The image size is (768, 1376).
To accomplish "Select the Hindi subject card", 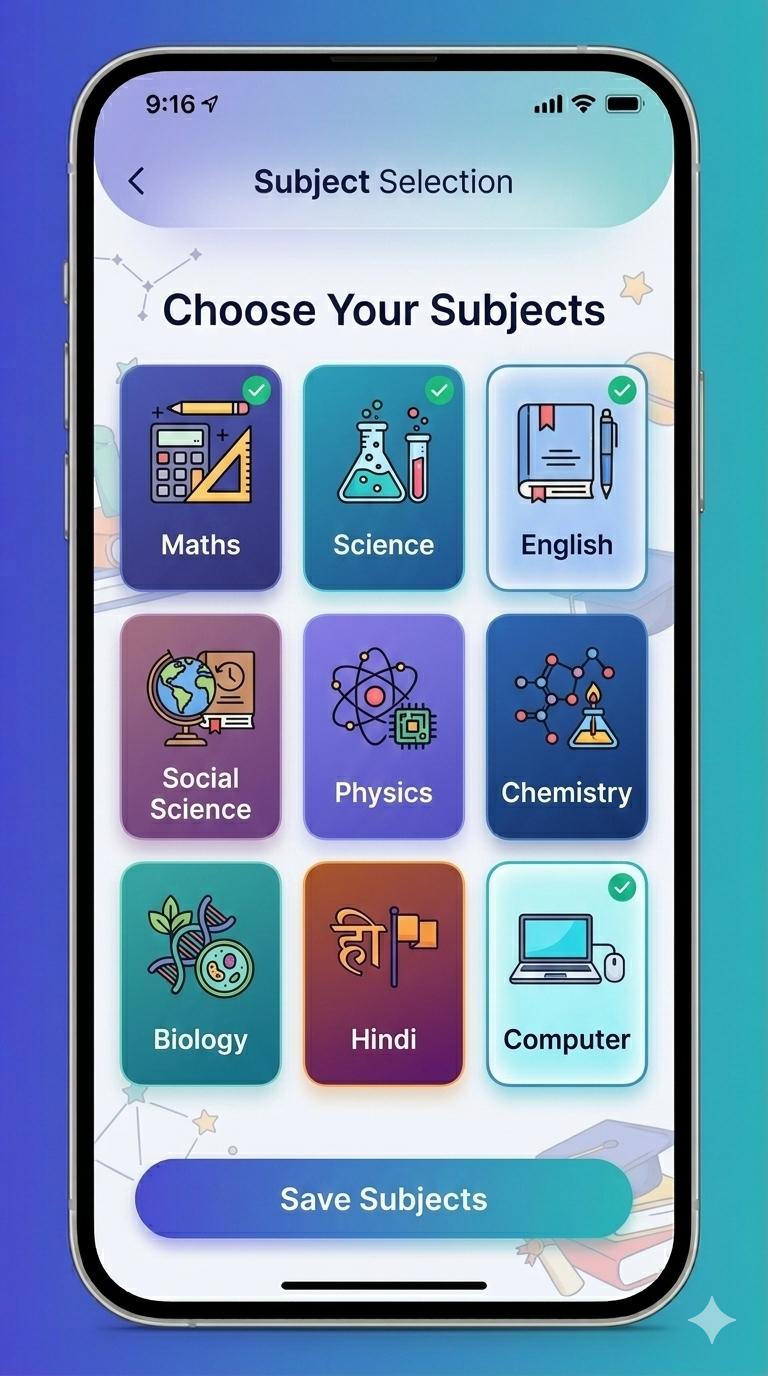I will point(384,974).
